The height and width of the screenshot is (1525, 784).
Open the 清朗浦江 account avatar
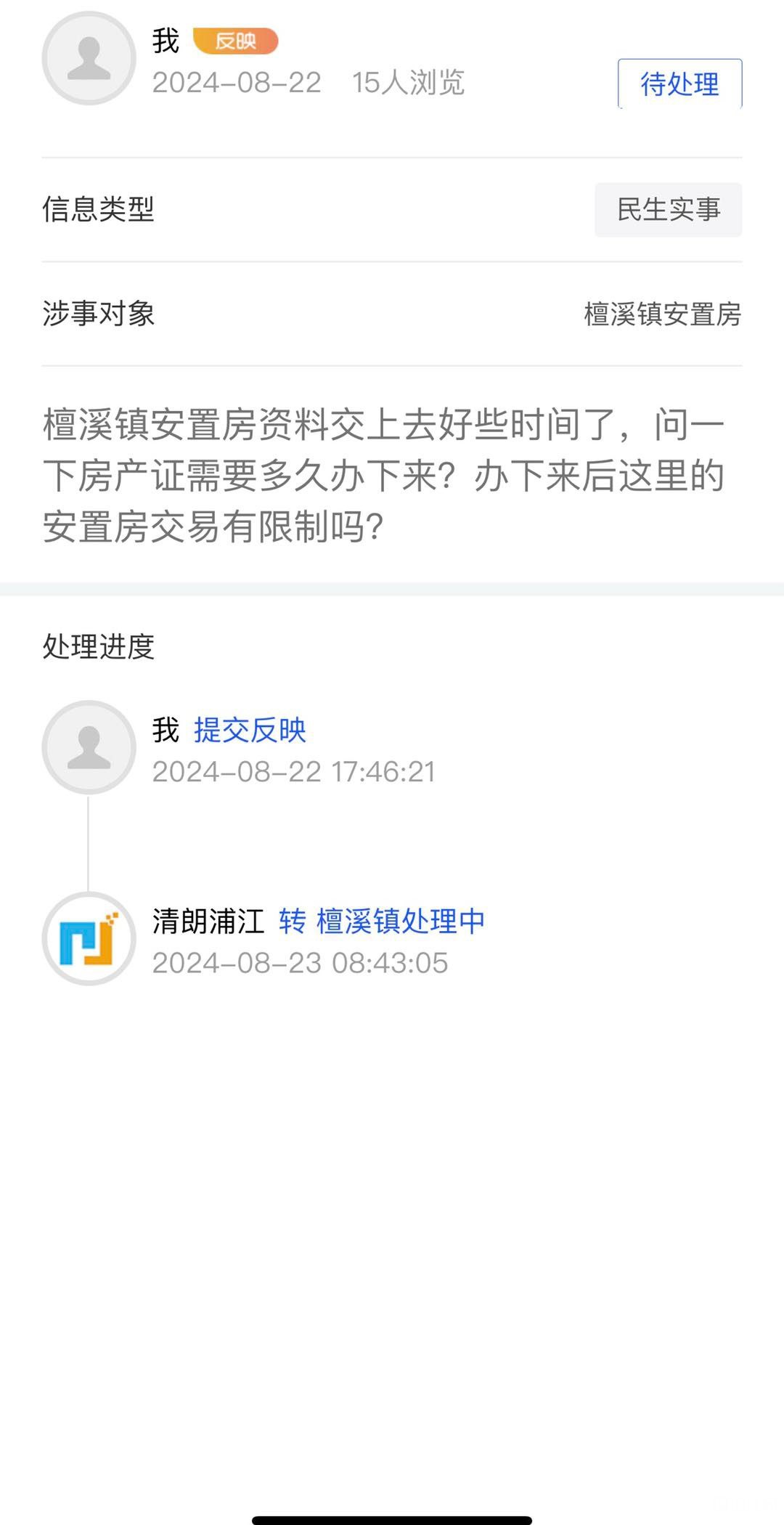pyautogui.click(x=89, y=938)
